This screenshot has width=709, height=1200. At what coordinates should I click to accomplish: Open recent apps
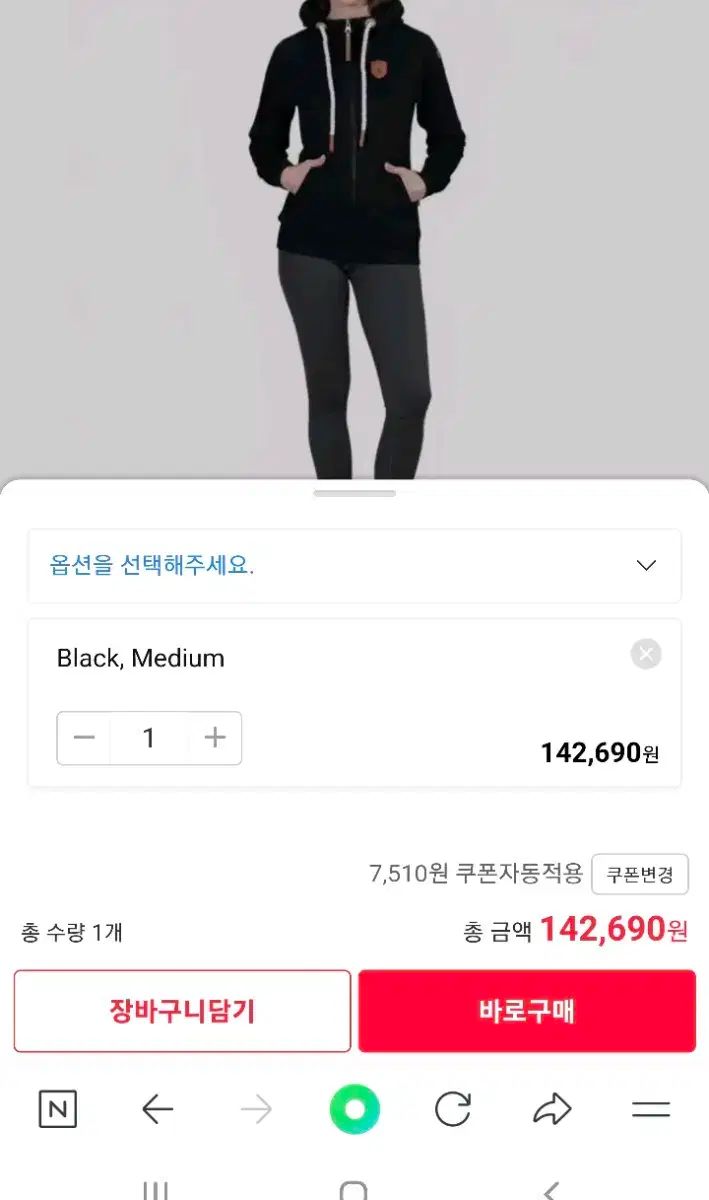(x=155, y=1191)
